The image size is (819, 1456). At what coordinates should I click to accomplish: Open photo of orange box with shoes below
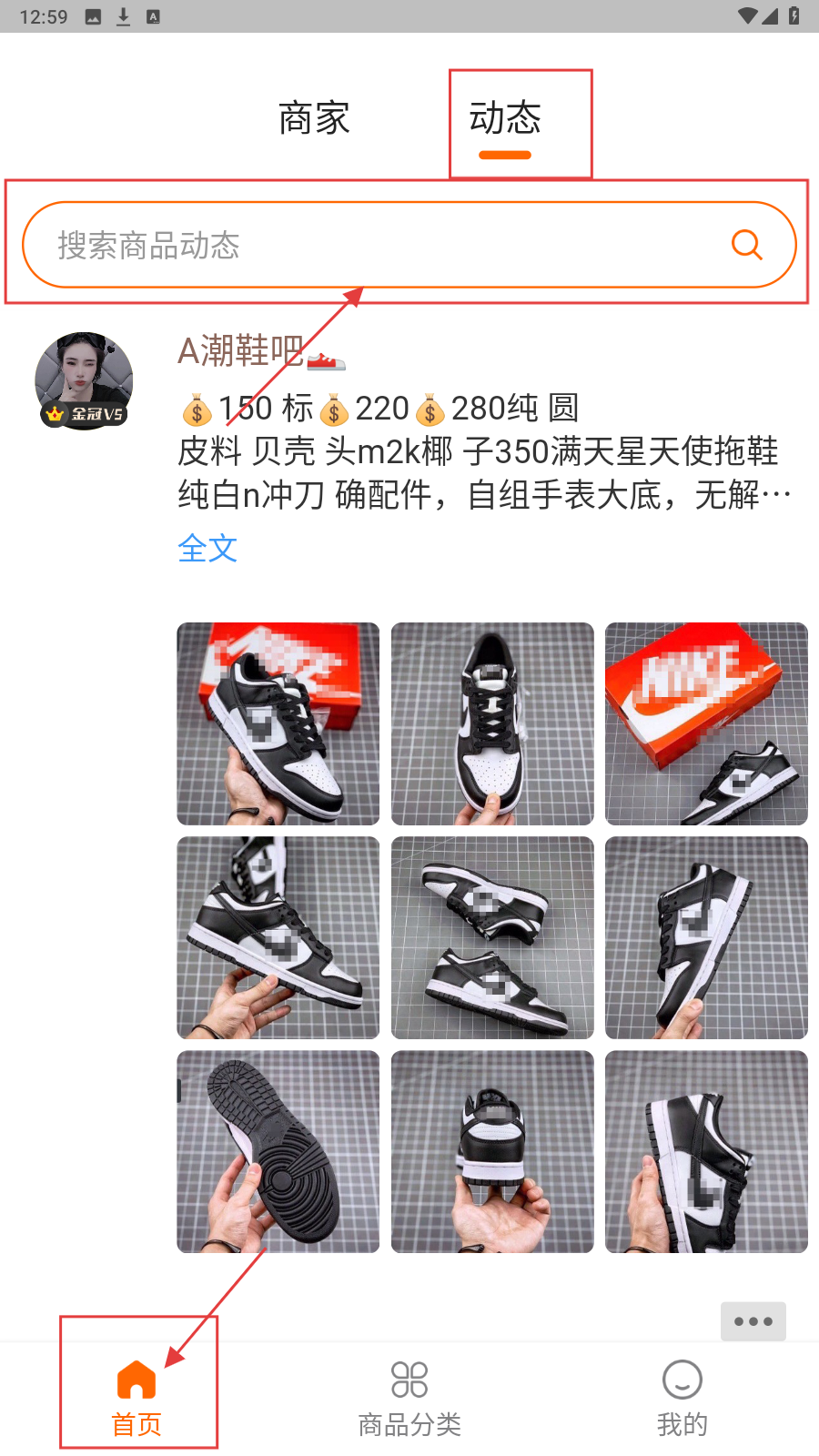(x=706, y=723)
